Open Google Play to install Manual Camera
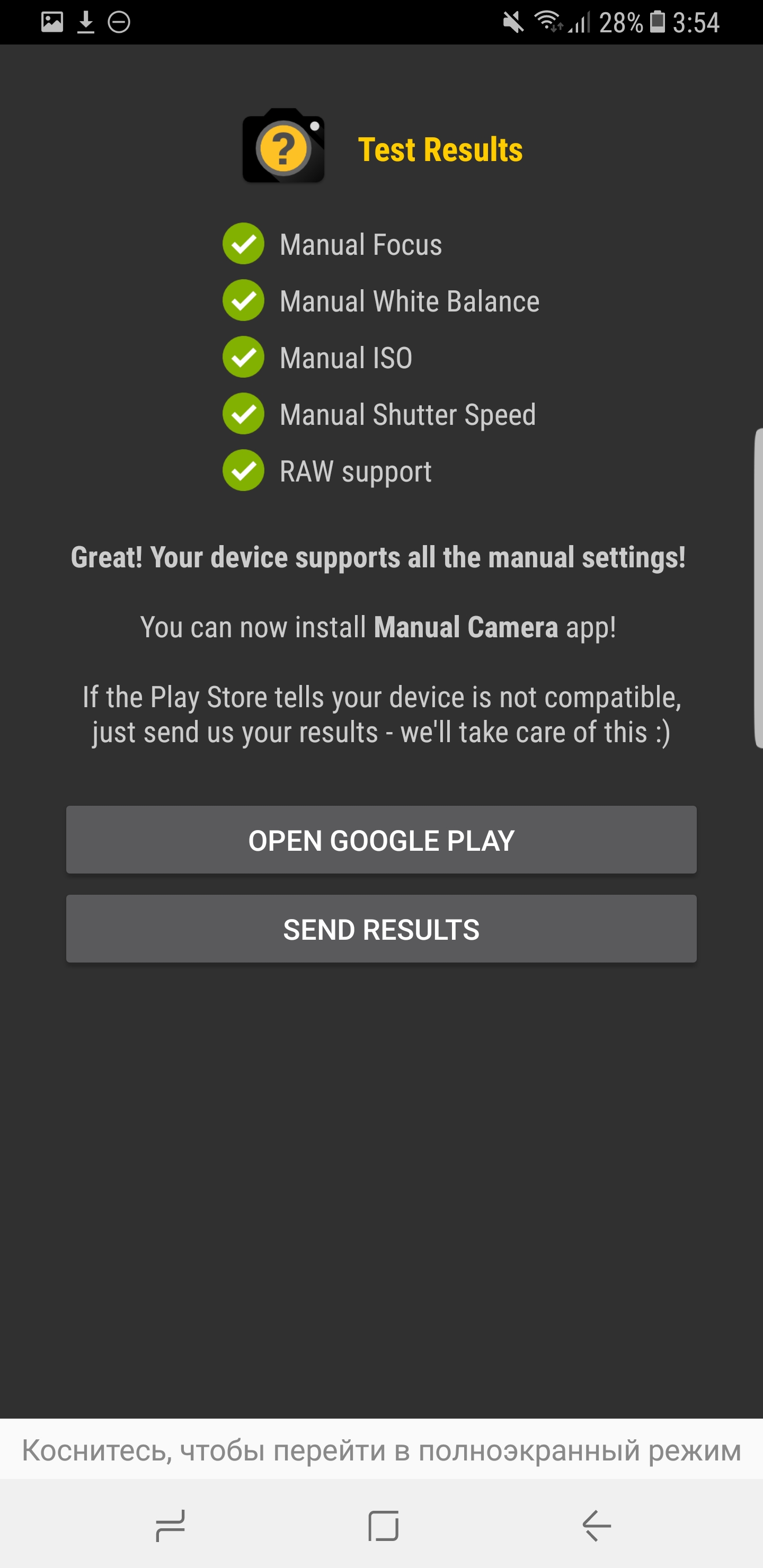763x1568 pixels. (x=381, y=840)
